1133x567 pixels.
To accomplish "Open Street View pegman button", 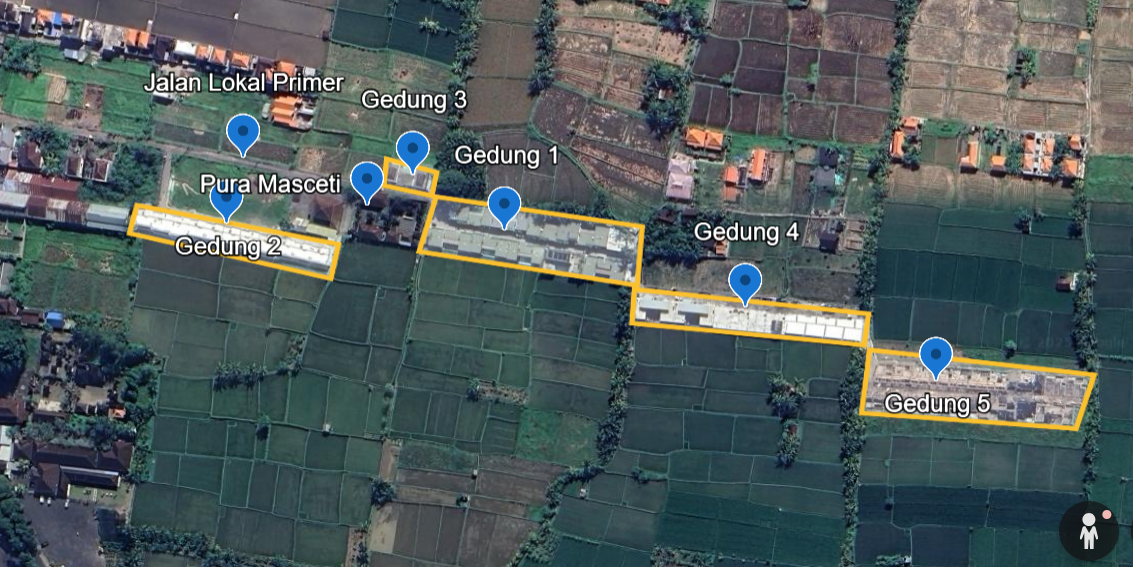I will coord(1089,531).
